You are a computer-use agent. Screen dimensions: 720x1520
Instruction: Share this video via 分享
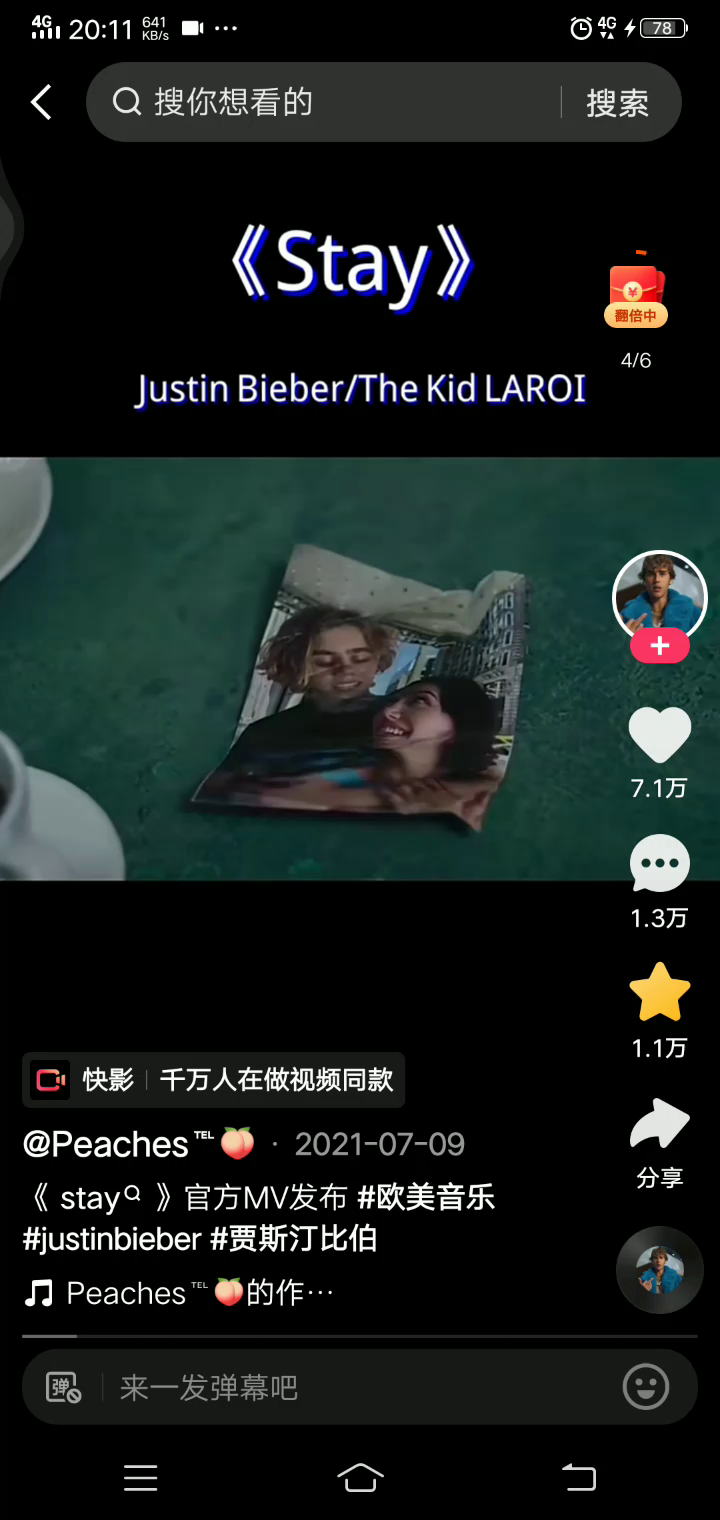coord(659,1126)
